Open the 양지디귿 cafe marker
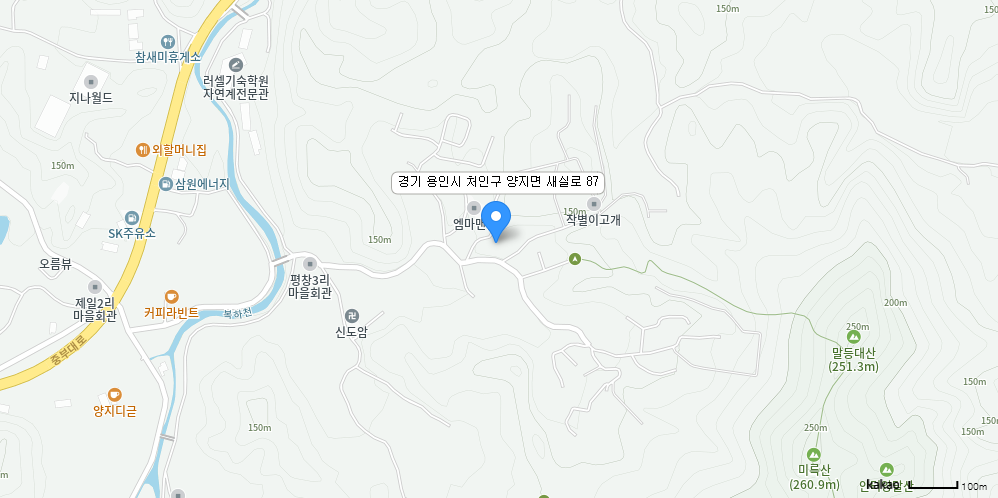The image size is (998, 498). click(114, 395)
